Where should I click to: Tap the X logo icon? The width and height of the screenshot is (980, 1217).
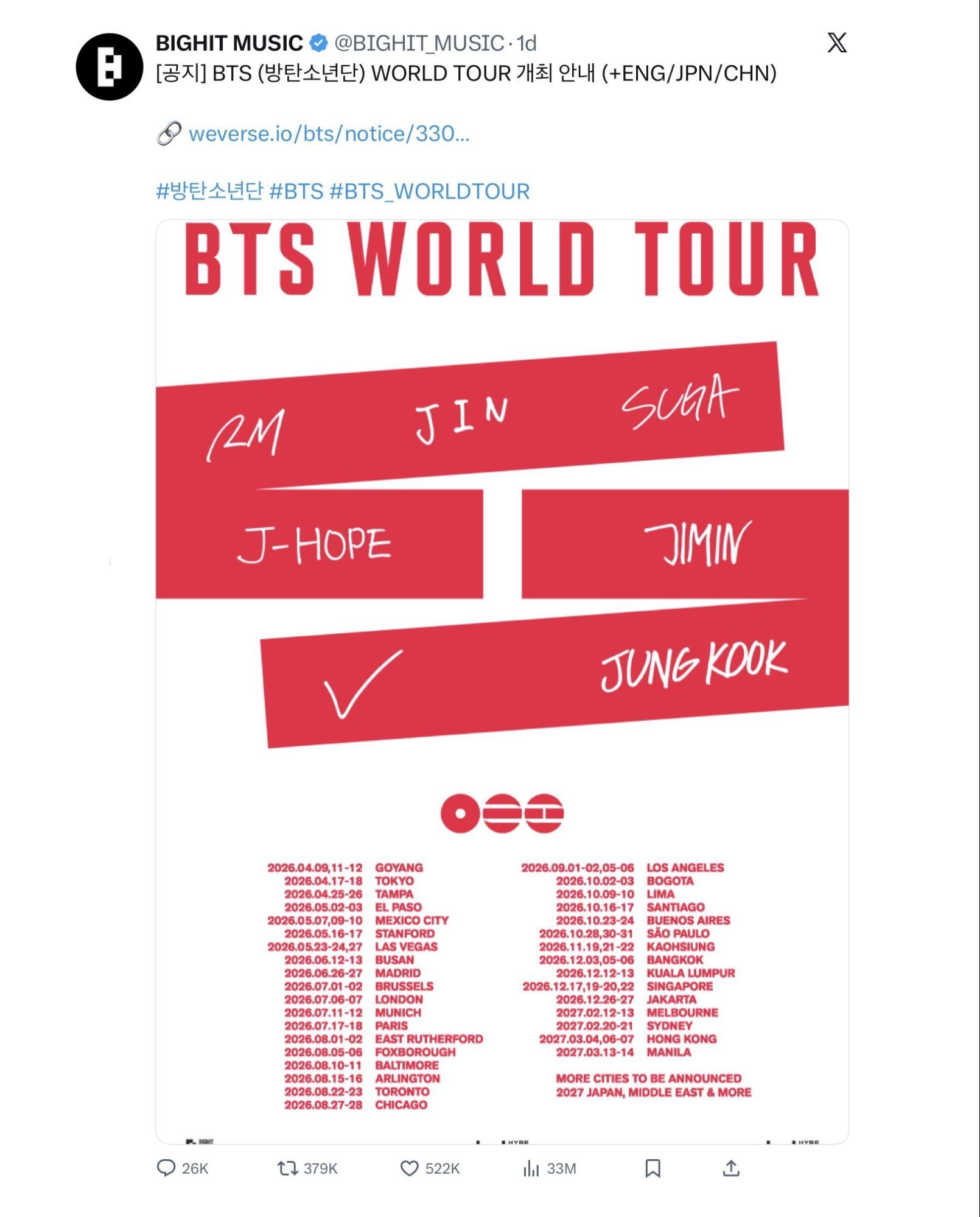tap(837, 43)
